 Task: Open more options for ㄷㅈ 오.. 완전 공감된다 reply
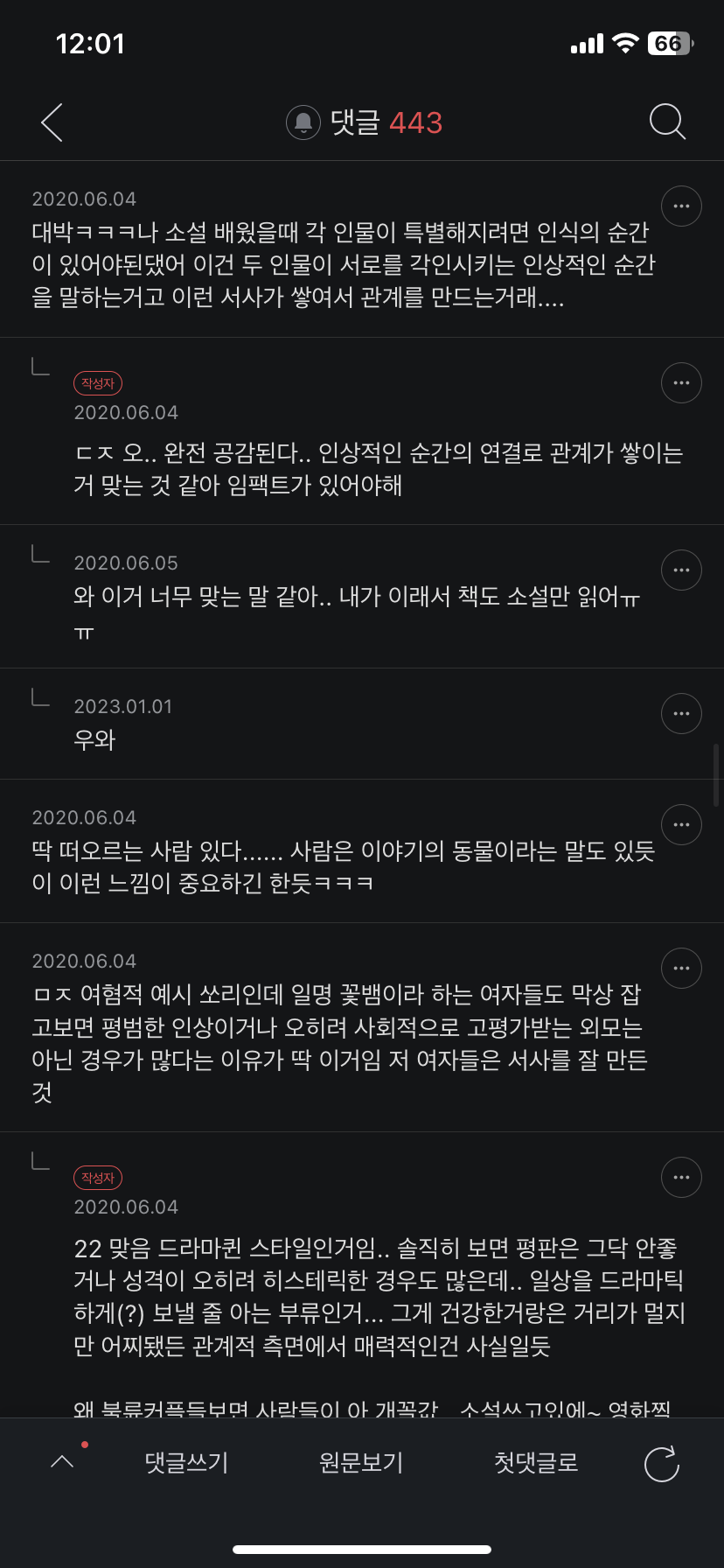(681, 383)
